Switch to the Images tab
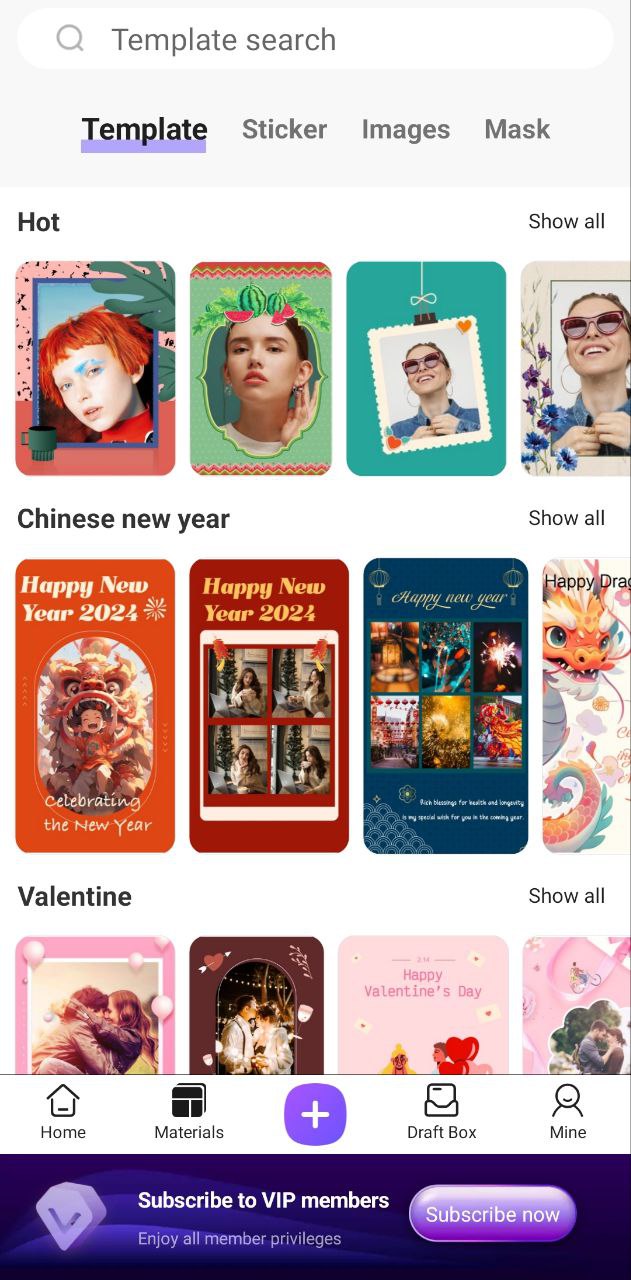Viewport: 631px width, 1280px height. (x=405, y=129)
